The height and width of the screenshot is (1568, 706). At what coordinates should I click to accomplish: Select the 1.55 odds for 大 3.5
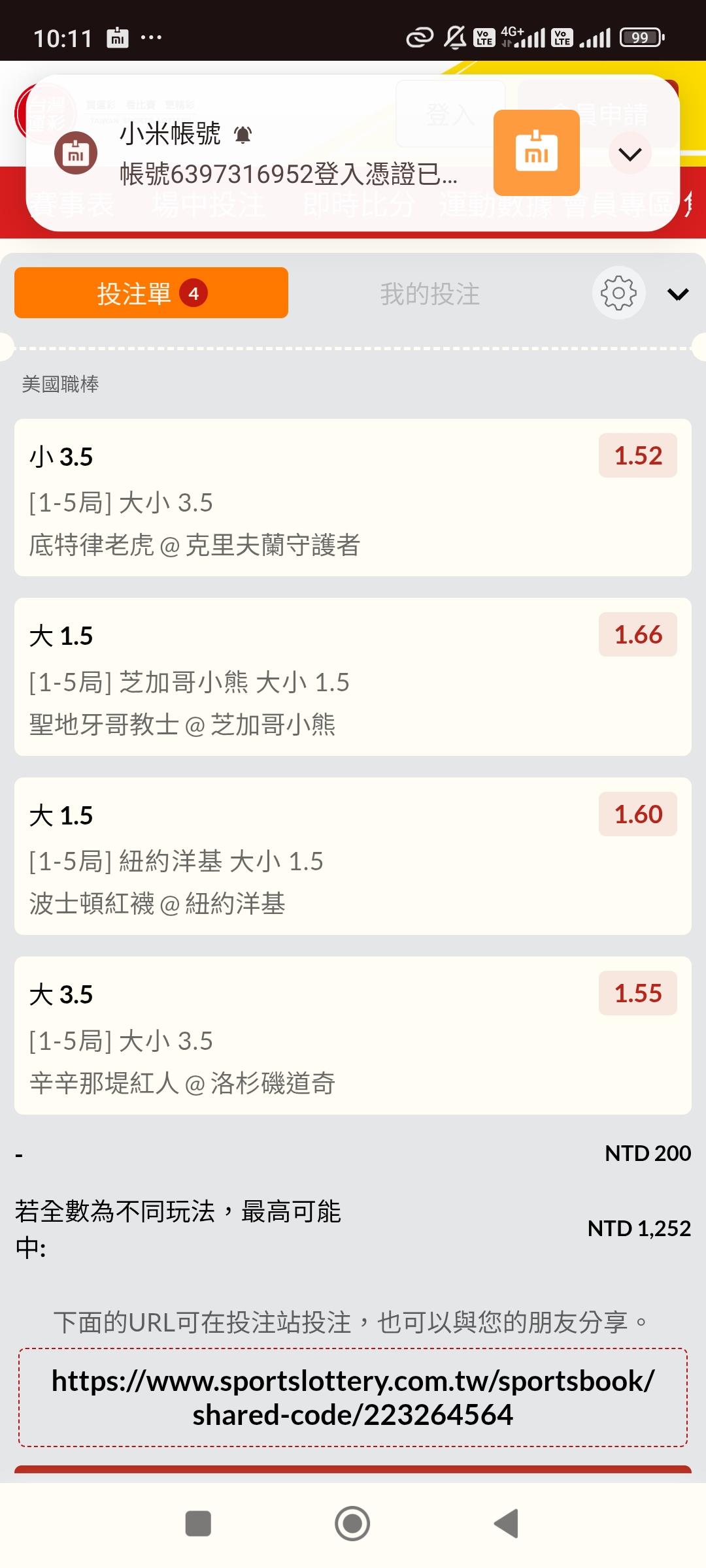637,994
